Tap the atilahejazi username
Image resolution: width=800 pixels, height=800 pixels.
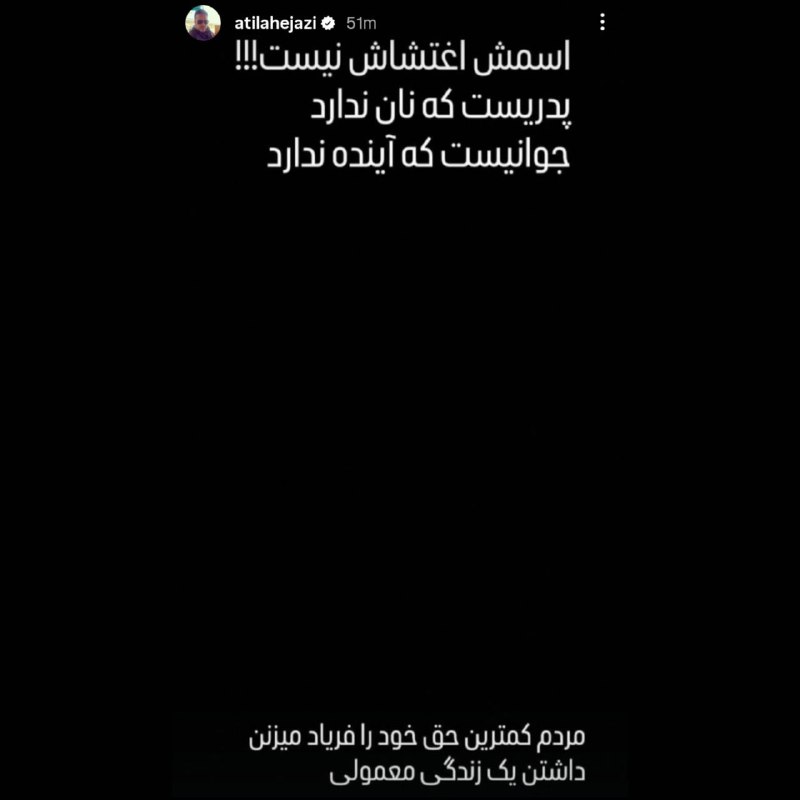coord(274,22)
